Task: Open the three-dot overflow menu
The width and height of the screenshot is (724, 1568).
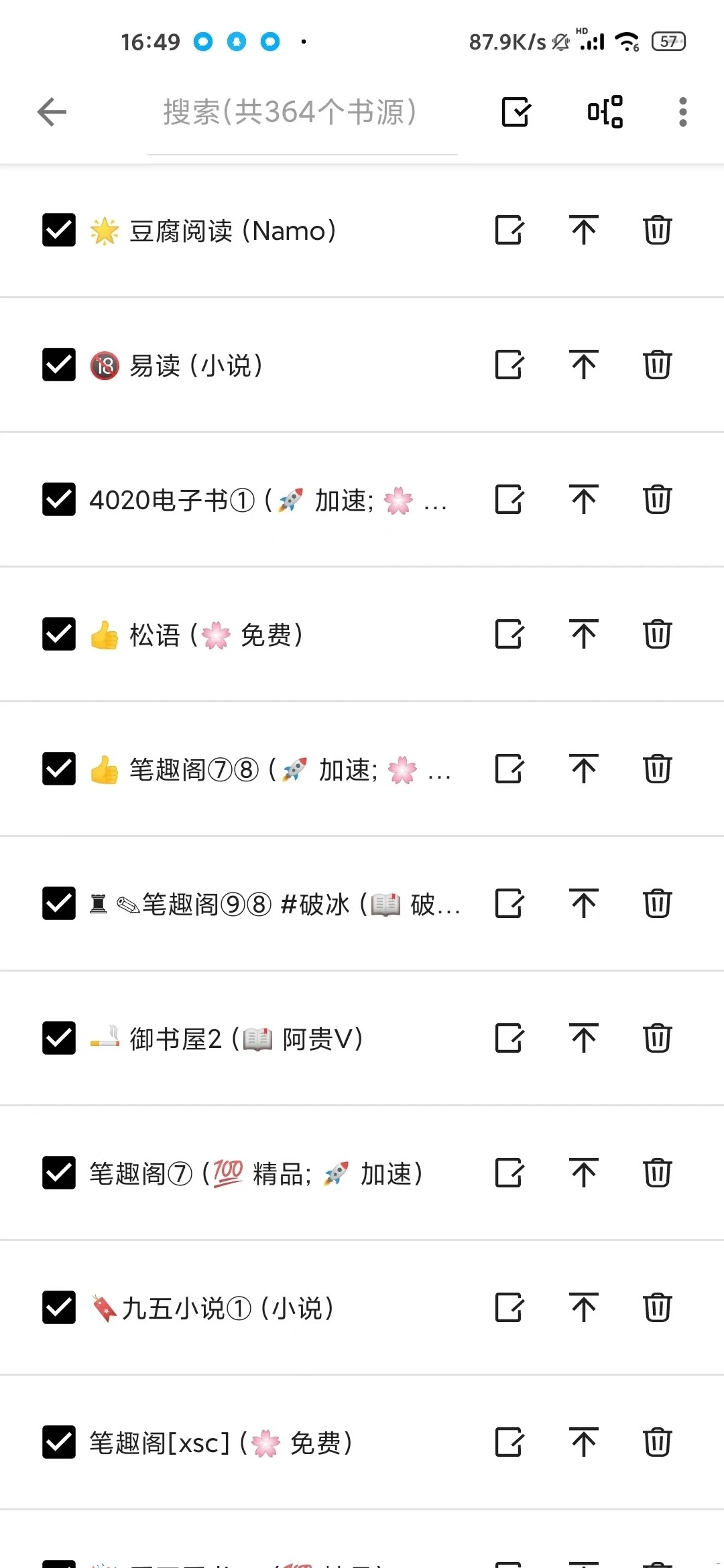Action: pyautogui.click(x=682, y=112)
